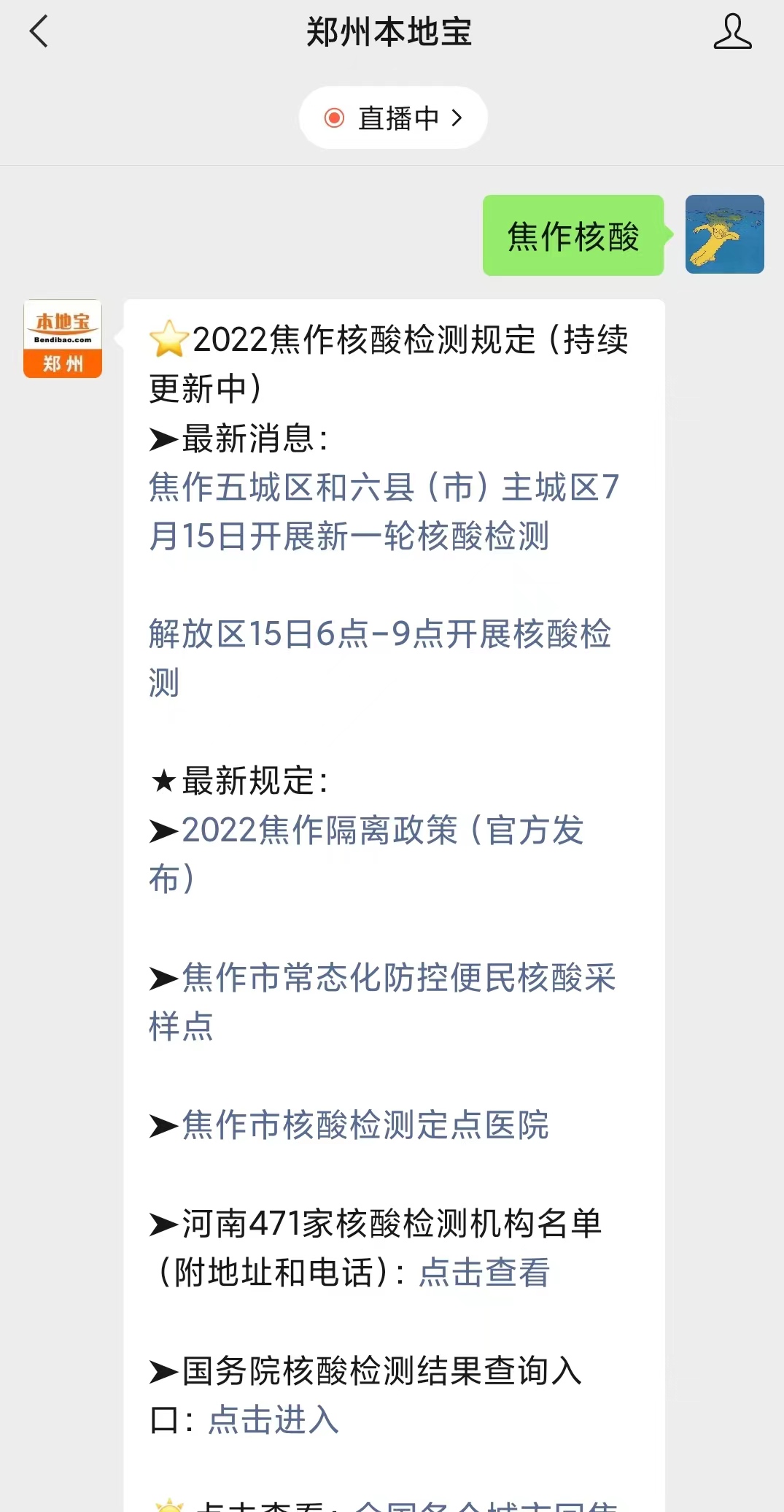Open the 2022焦作隔离政策 link
784x1512 pixels.
[x=367, y=855]
